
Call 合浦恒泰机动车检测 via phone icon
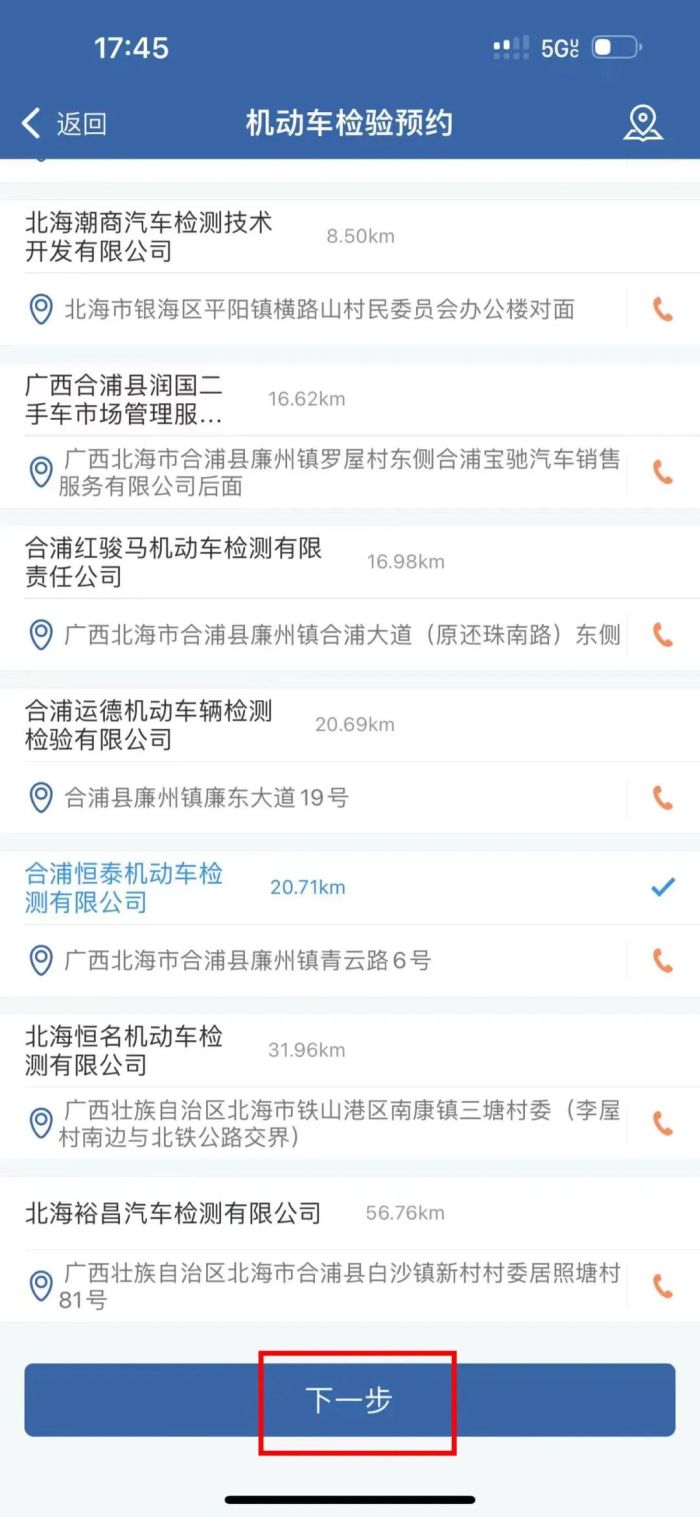click(x=663, y=960)
